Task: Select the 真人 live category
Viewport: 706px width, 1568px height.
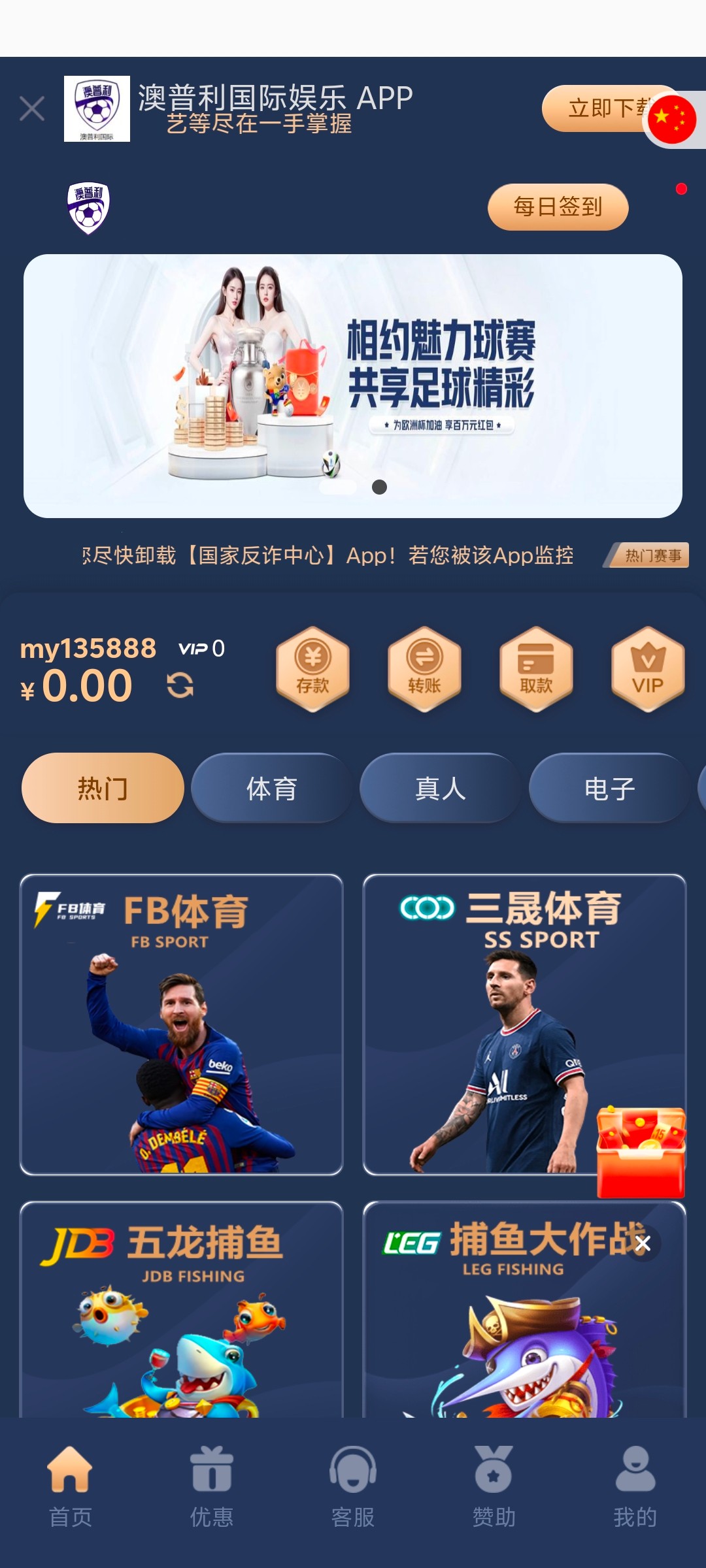Action: tap(440, 789)
